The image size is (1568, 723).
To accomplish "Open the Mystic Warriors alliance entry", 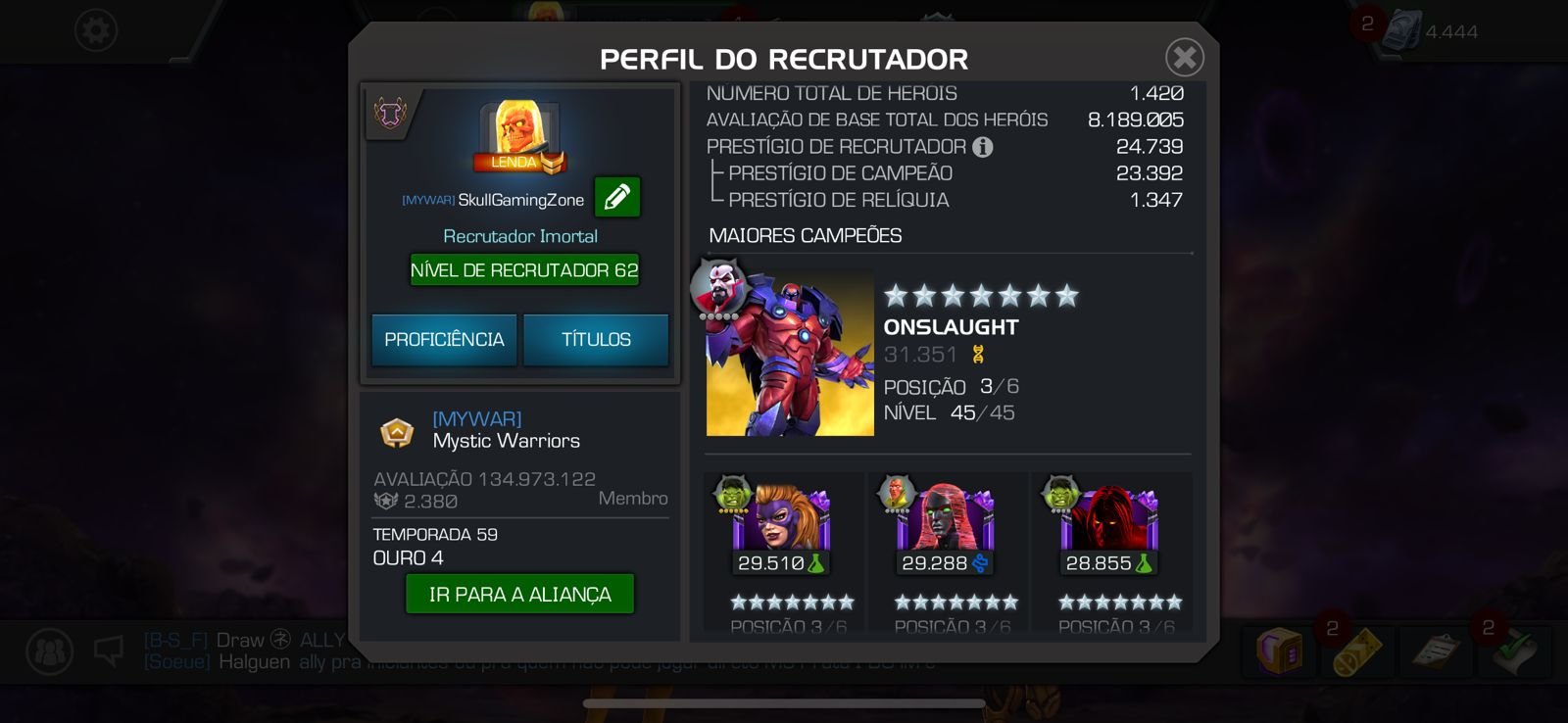I will pyautogui.click(x=506, y=430).
